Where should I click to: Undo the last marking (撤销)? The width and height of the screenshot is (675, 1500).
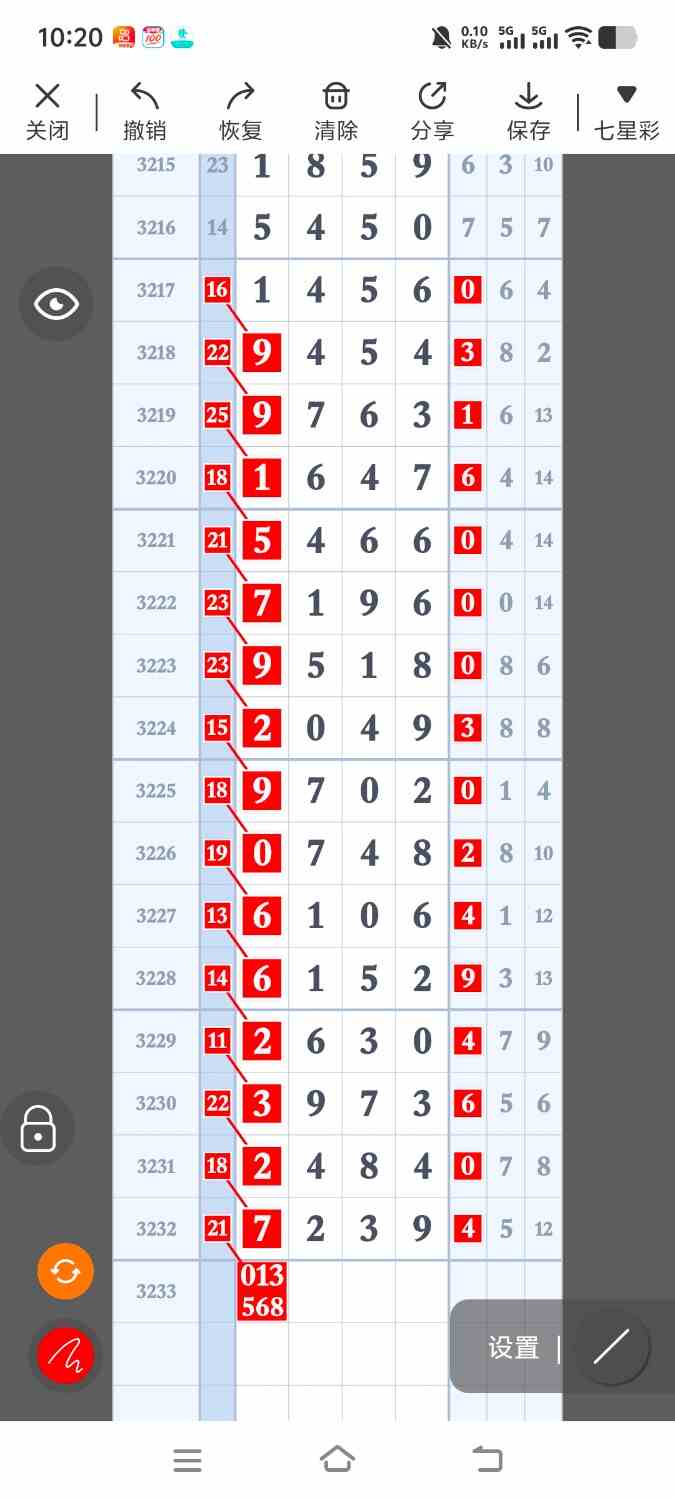pos(144,111)
